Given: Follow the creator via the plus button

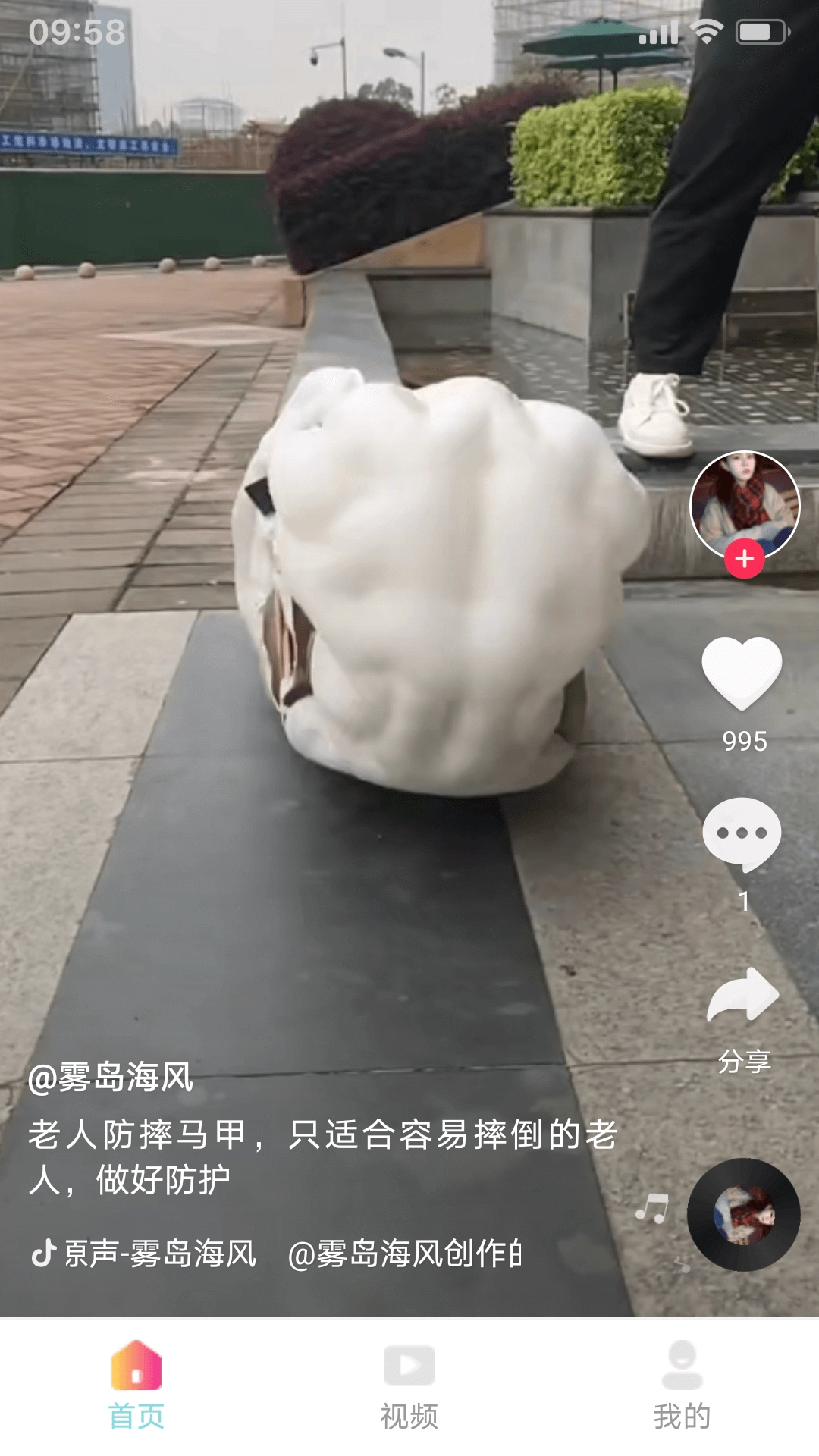Looking at the screenshot, I should click(x=746, y=559).
